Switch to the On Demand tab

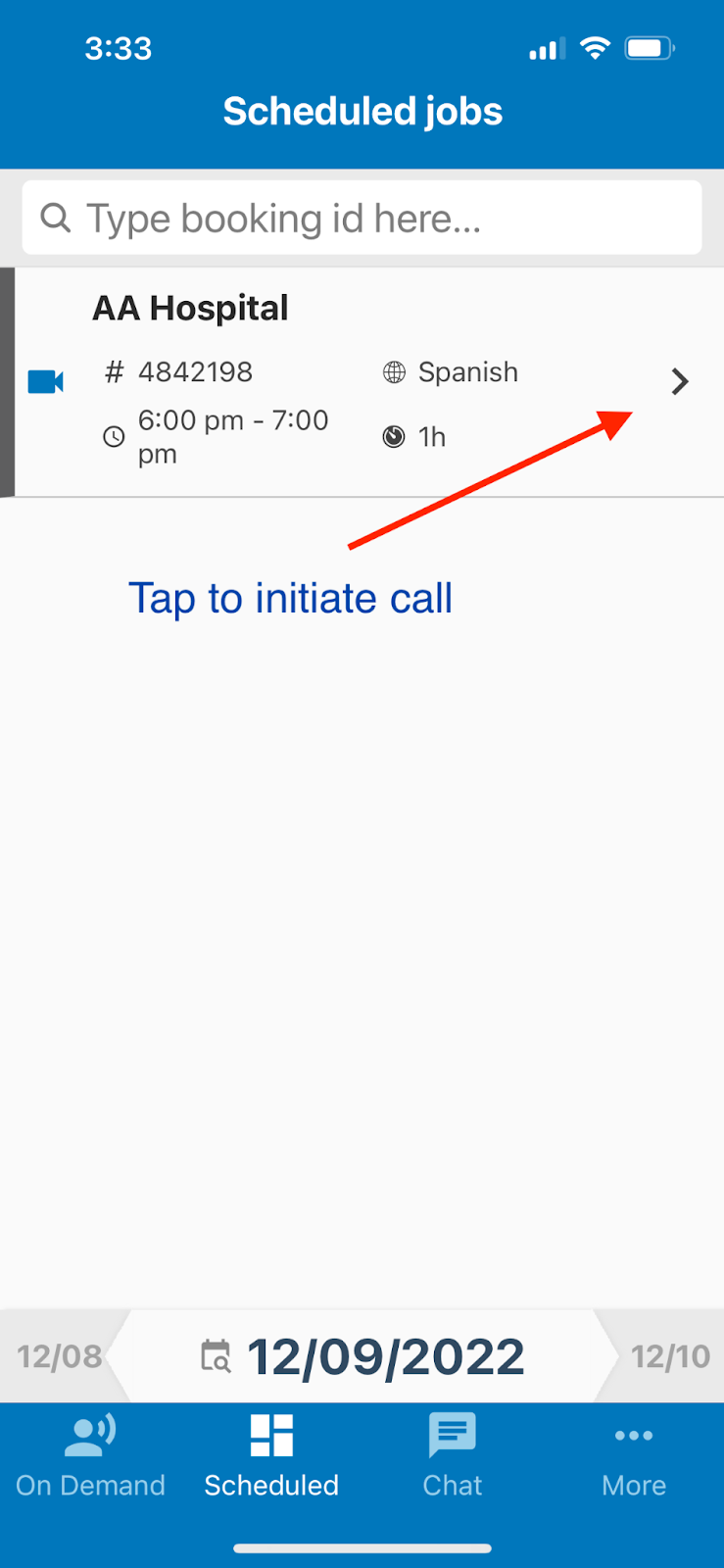click(90, 1456)
